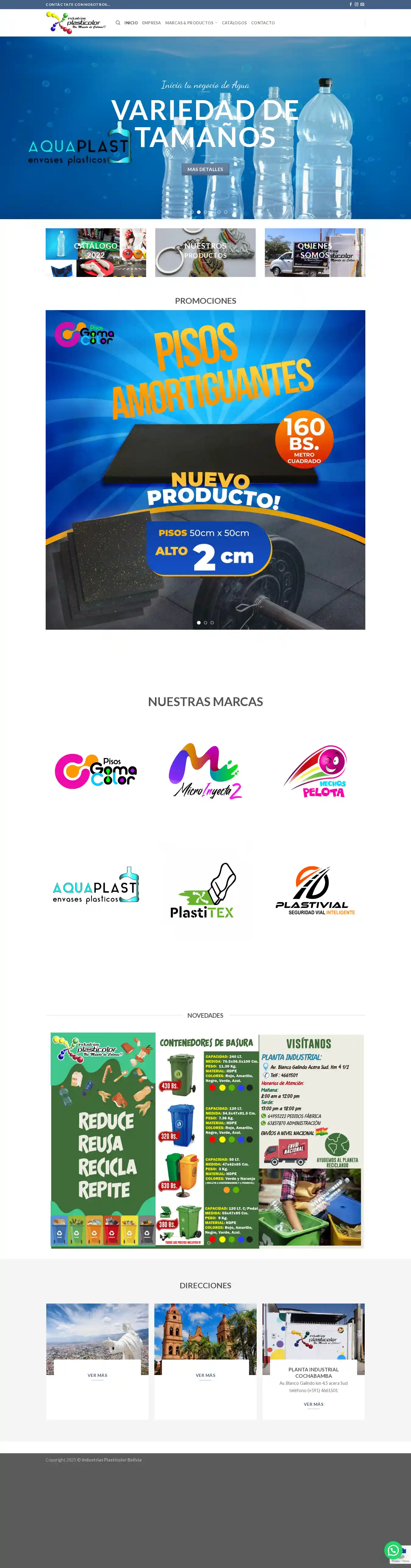Open the Catálogo 2022 tile

(96, 252)
